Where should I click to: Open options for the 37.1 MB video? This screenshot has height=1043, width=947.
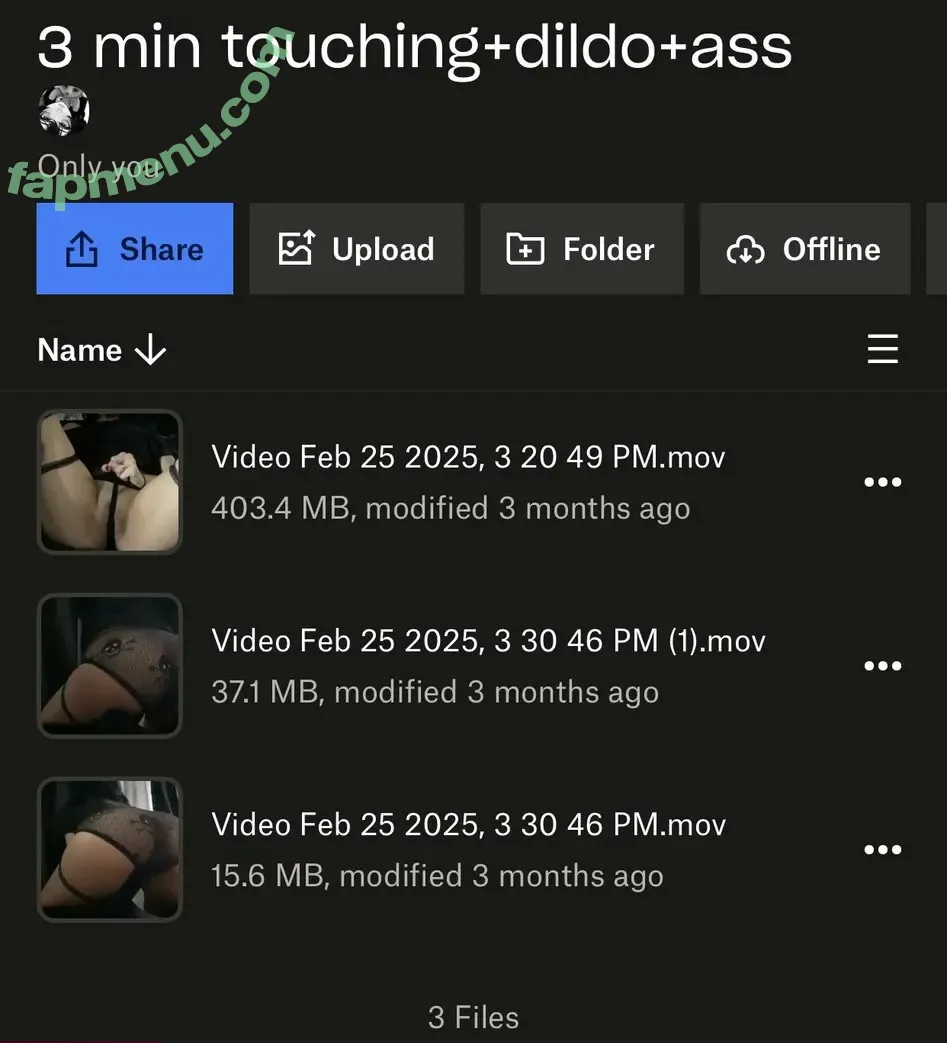coord(882,666)
